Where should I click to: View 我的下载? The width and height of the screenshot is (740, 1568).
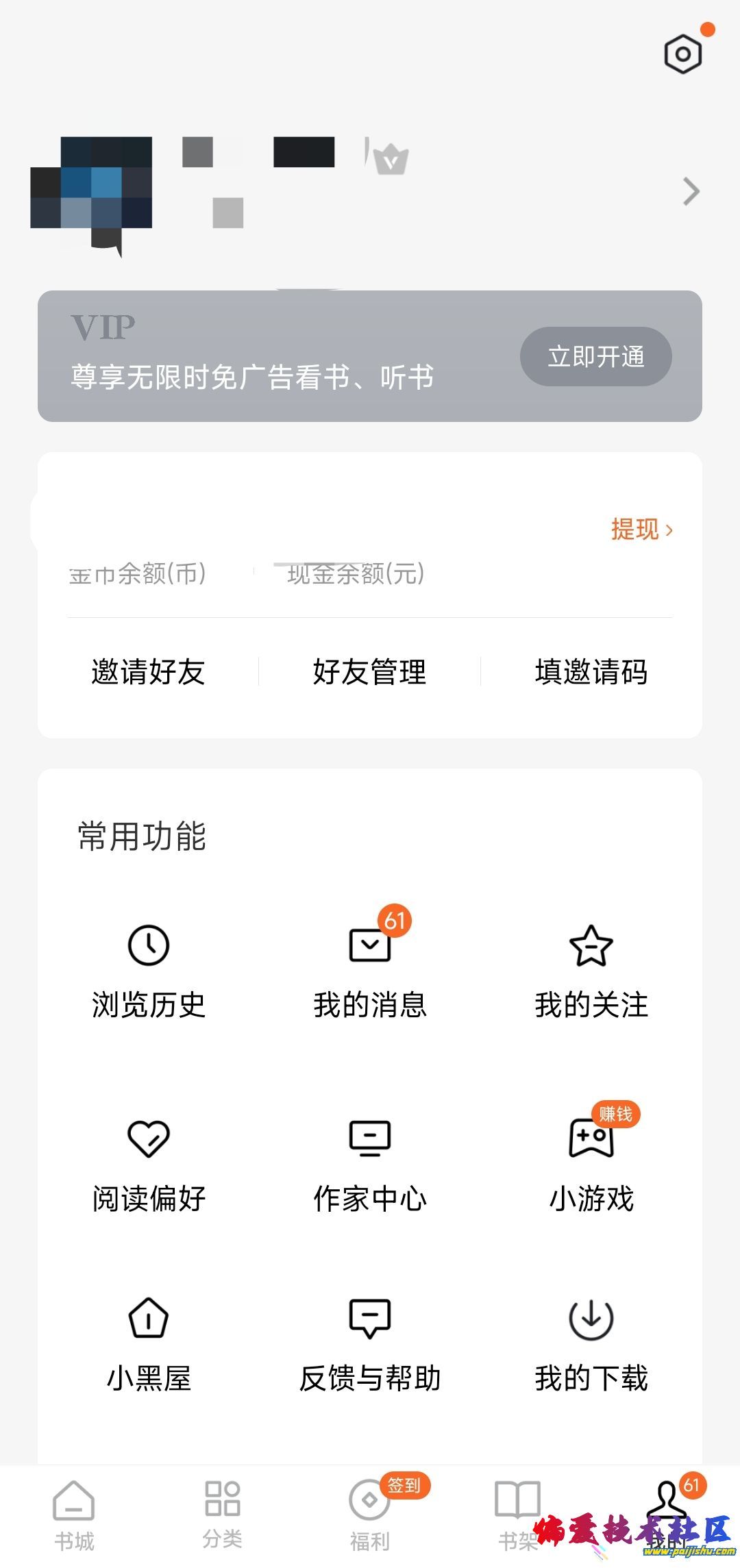[x=591, y=1345]
